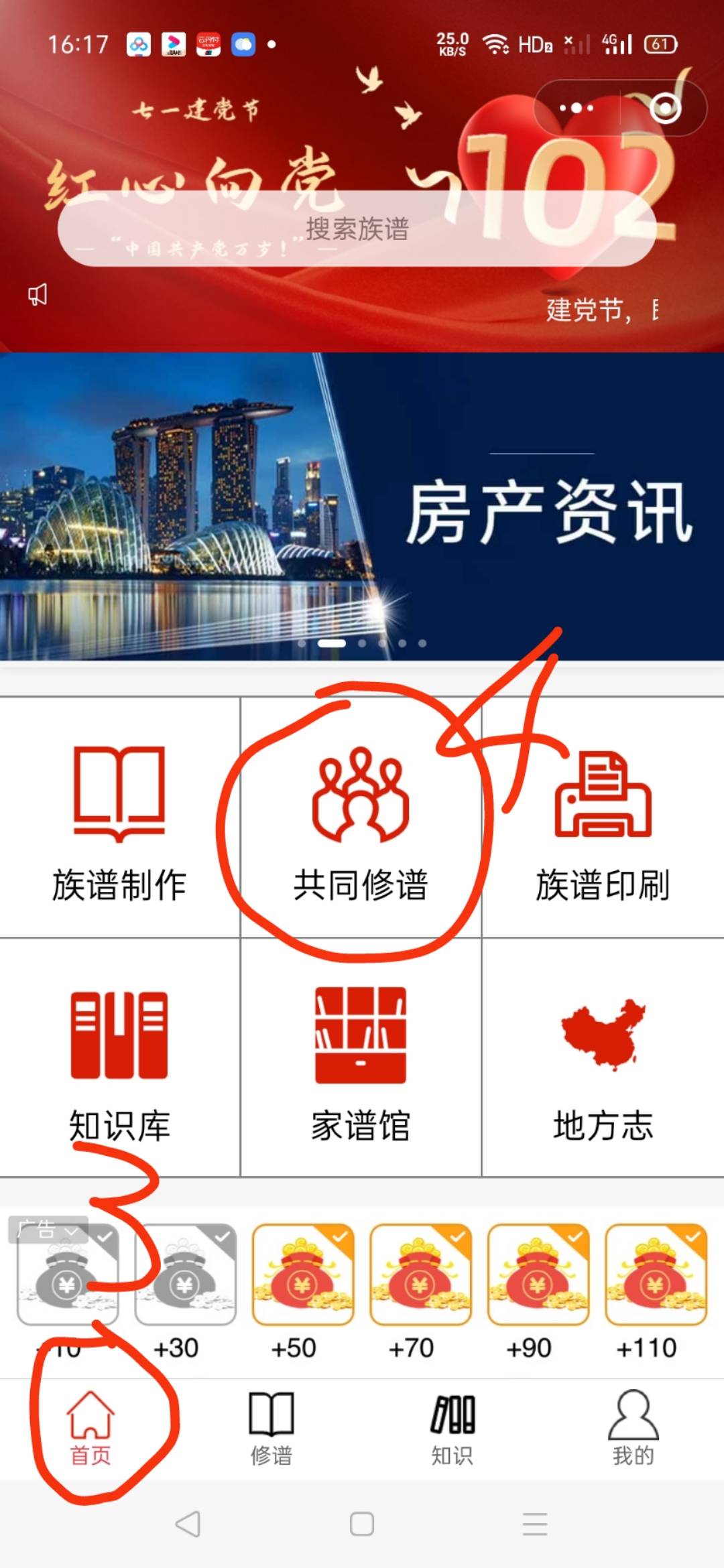724x1568 pixels.
Task: Expand the 广告 ad label dropdown
Action: [48, 1230]
